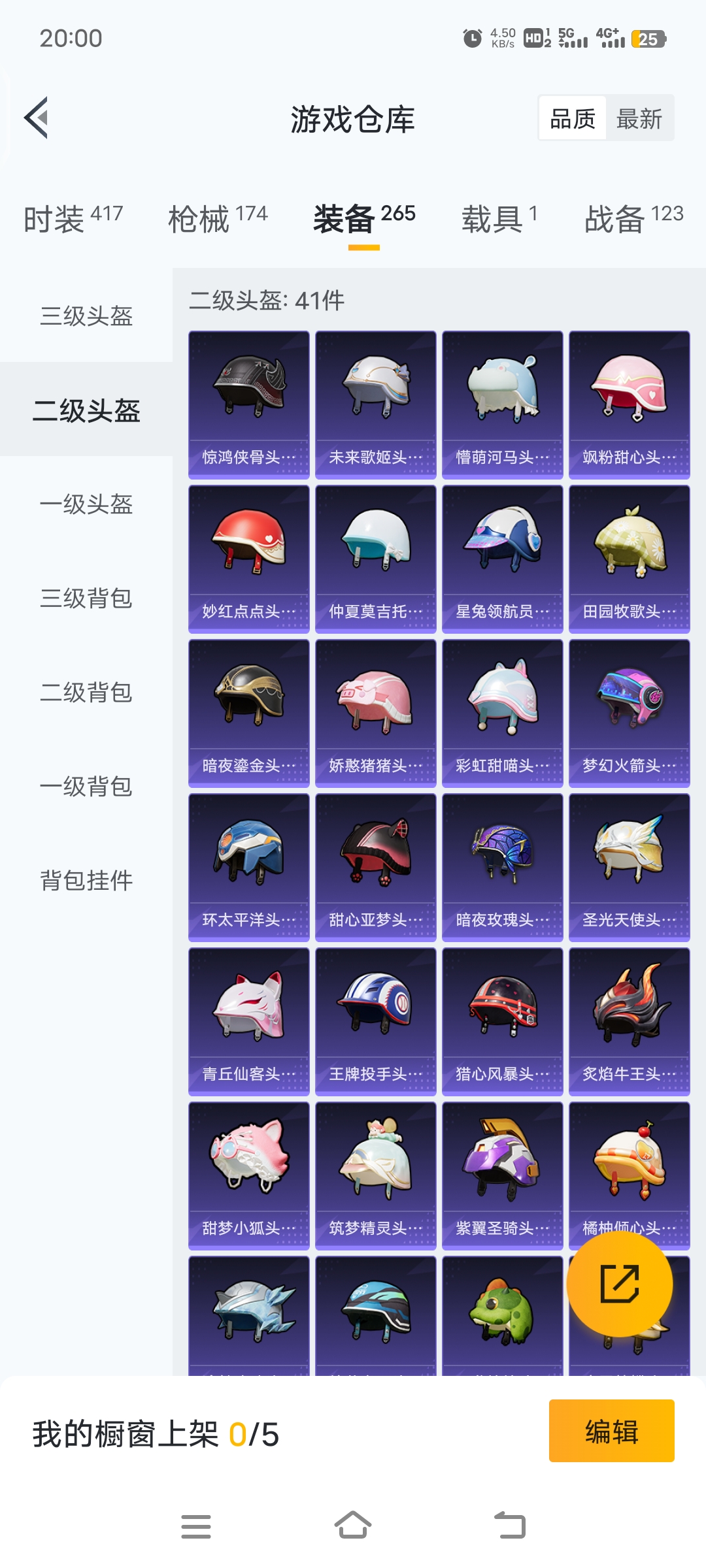This screenshot has height=1568, width=706.
Task: Go back using the top-left arrow
Action: pyautogui.click(x=37, y=118)
